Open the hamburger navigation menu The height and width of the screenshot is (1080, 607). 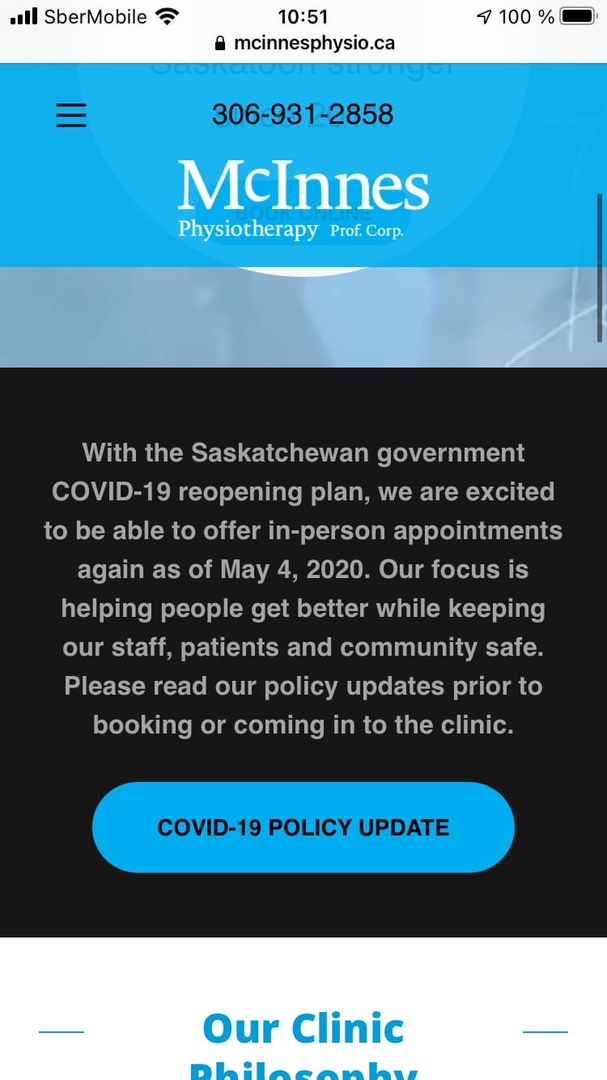tap(71, 116)
